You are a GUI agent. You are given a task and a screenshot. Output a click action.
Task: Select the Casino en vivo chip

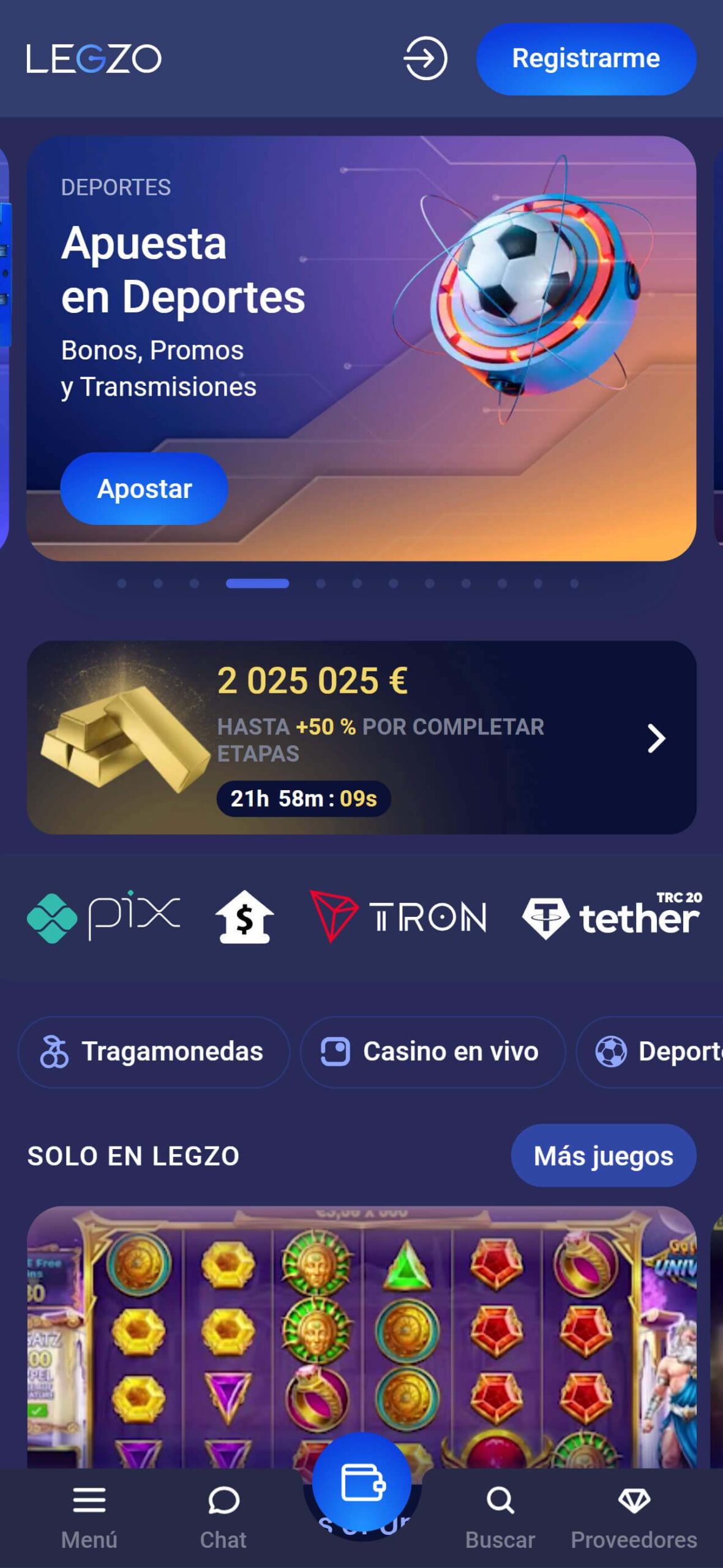[432, 1052]
